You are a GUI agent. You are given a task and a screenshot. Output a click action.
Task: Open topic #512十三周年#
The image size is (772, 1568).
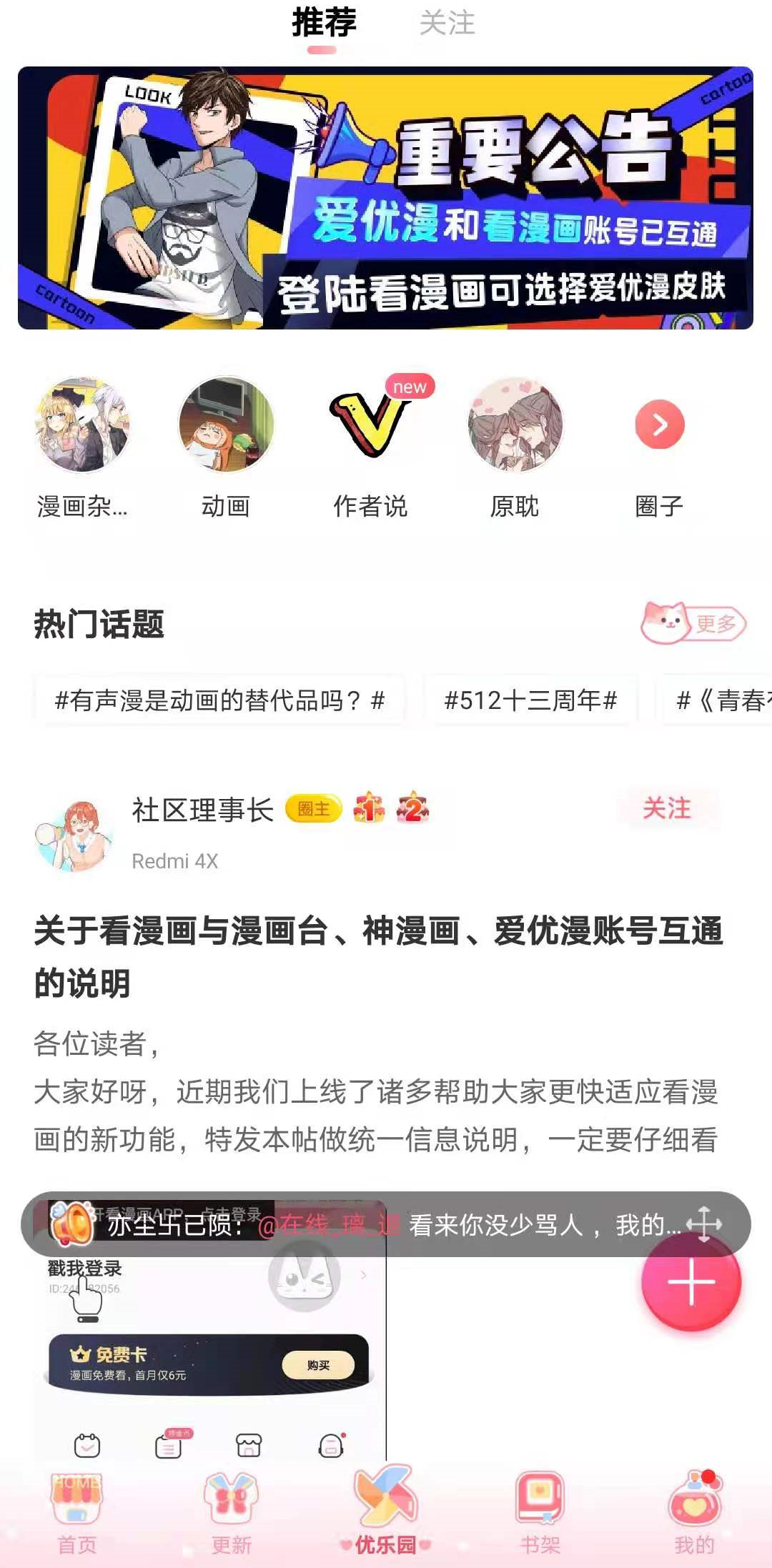[530, 700]
